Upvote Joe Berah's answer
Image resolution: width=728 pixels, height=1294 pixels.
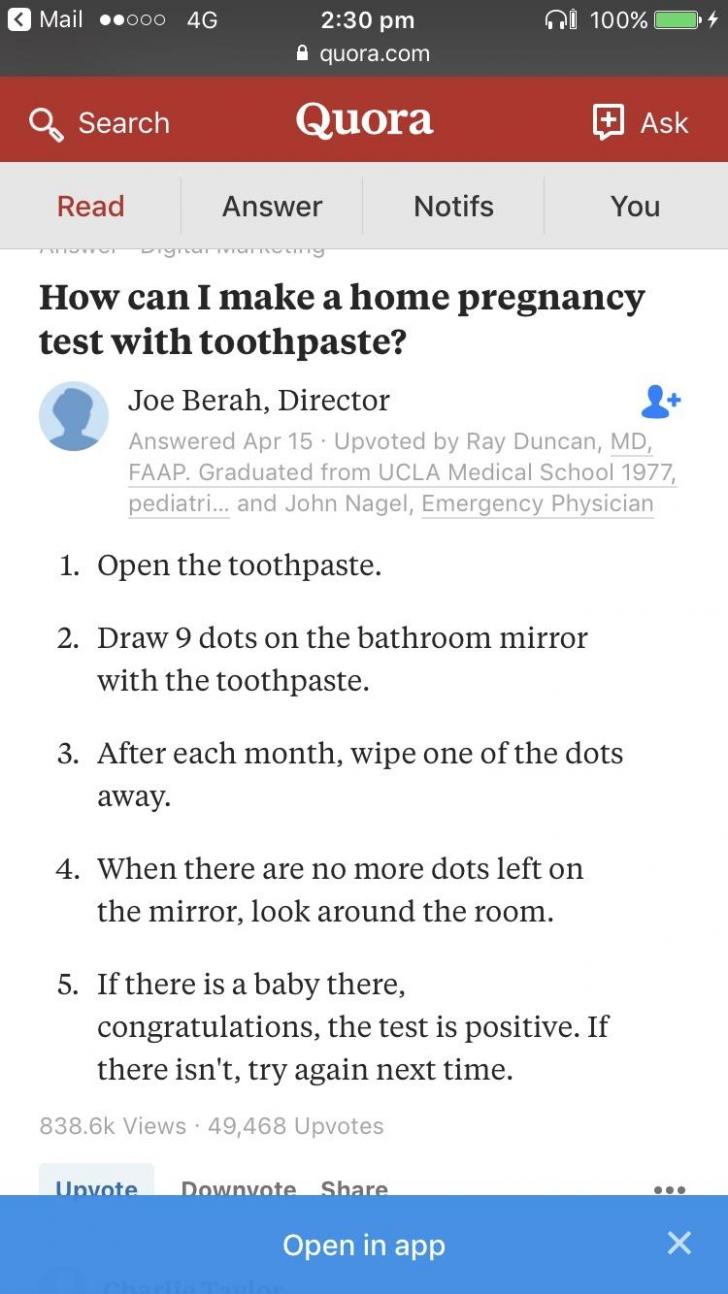pyautogui.click(x=96, y=1189)
